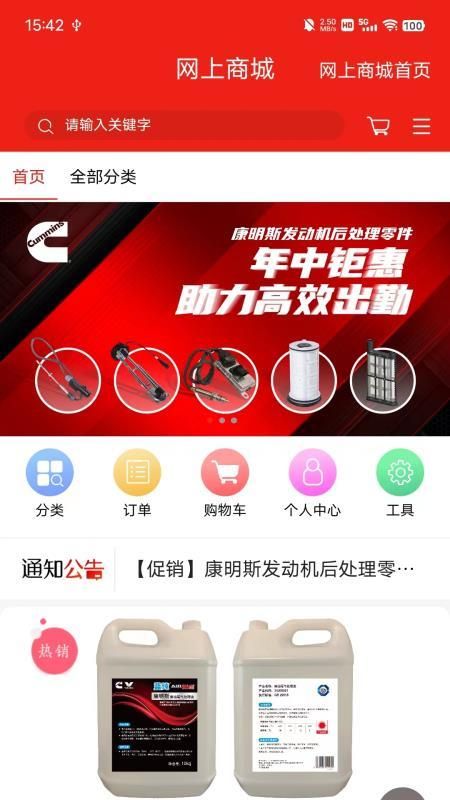This screenshot has width=450, height=800.
Task: View the 热销 urea fluid product card
Action: point(225,703)
